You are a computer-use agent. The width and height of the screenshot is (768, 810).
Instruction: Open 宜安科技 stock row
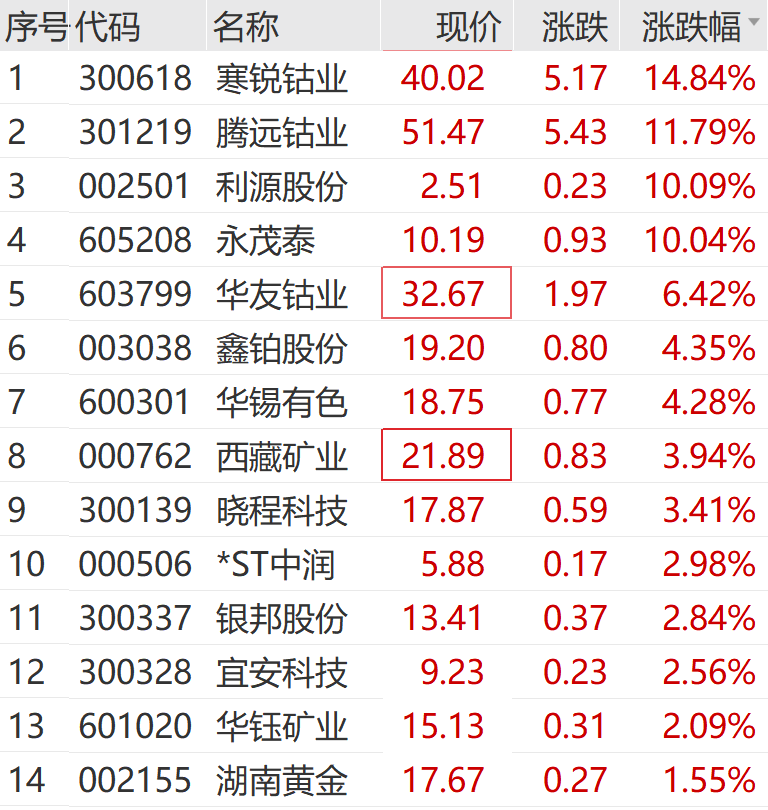(x=281, y=673)
